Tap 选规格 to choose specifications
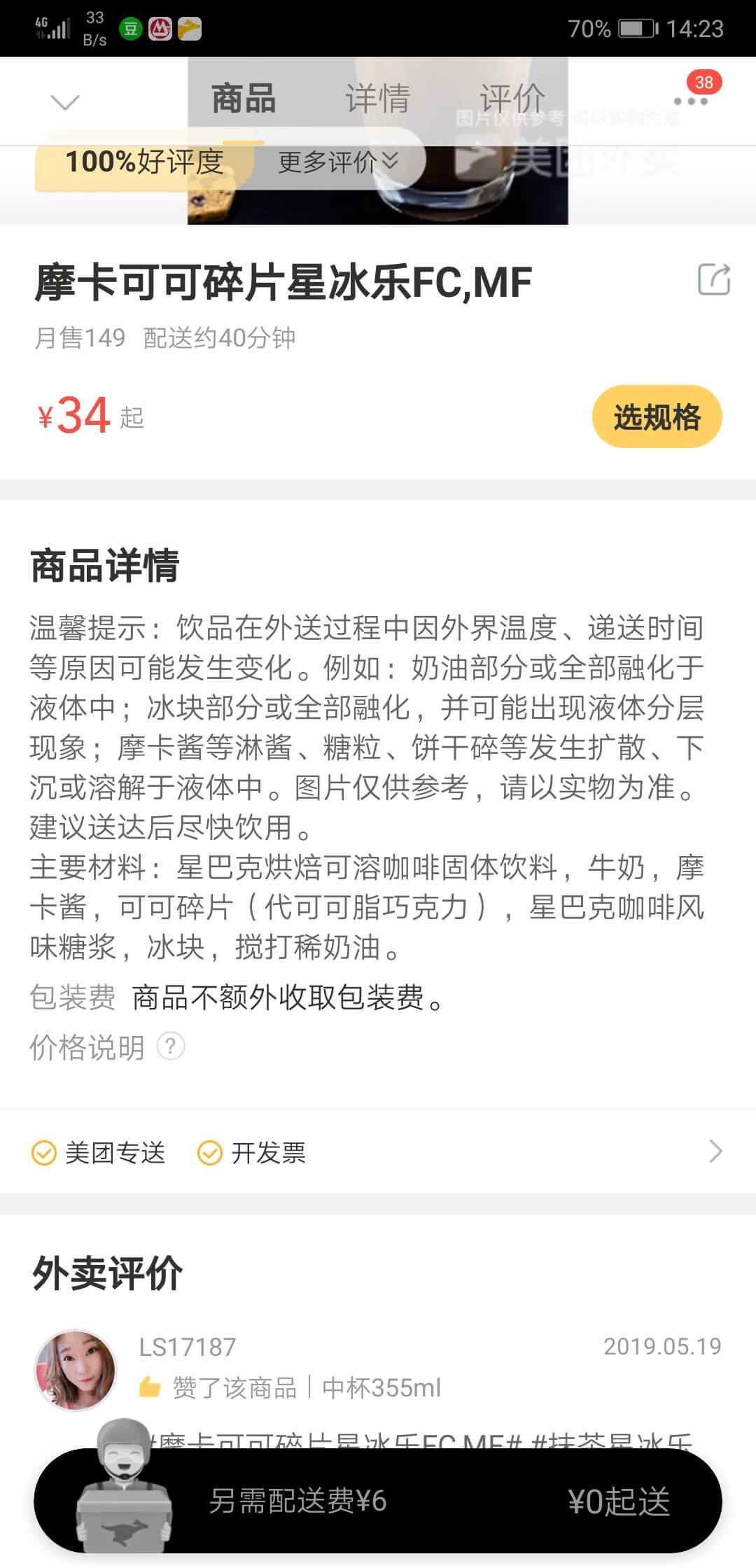Viewport: 756px width, 1568px height. [x=657, y=416]
